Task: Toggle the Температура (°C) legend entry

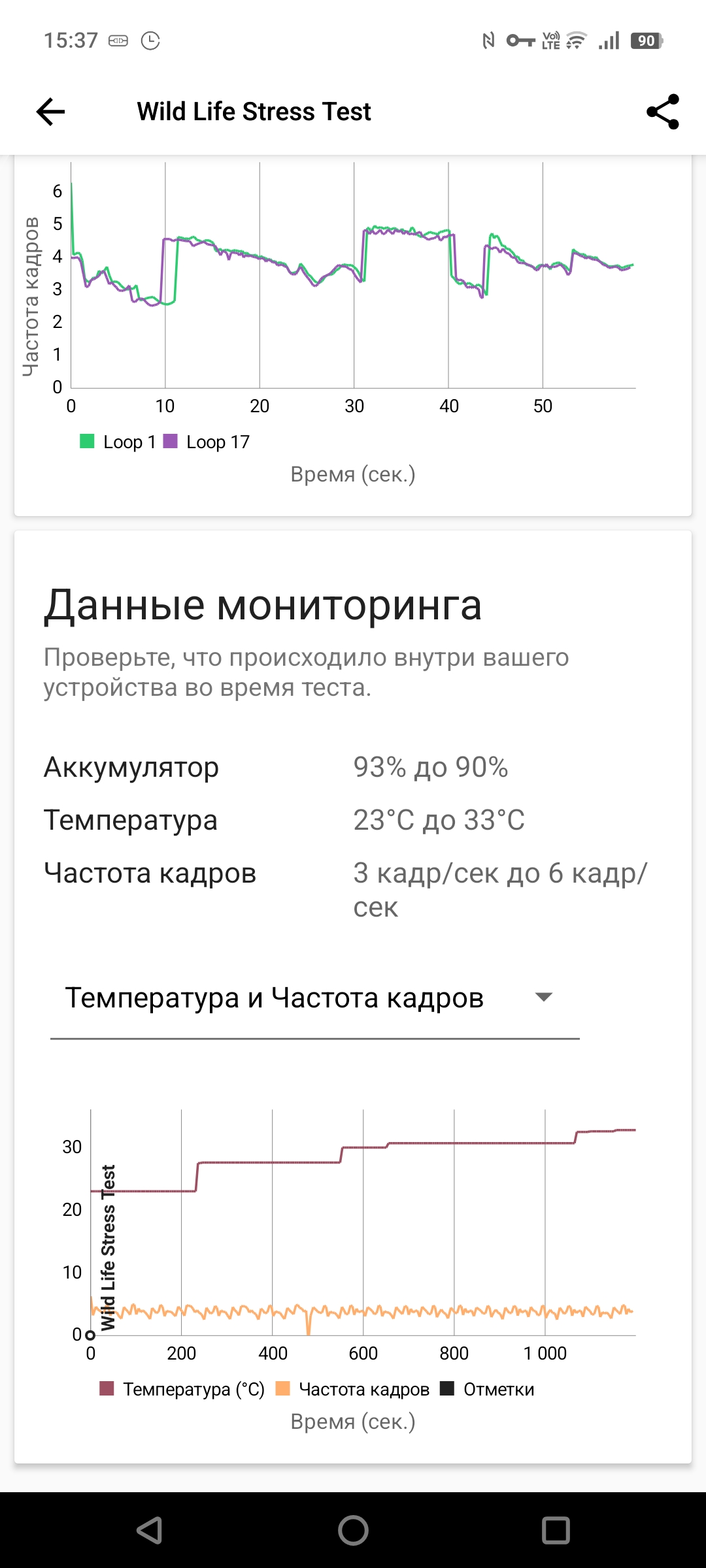Action: [x=182, y=1389]
